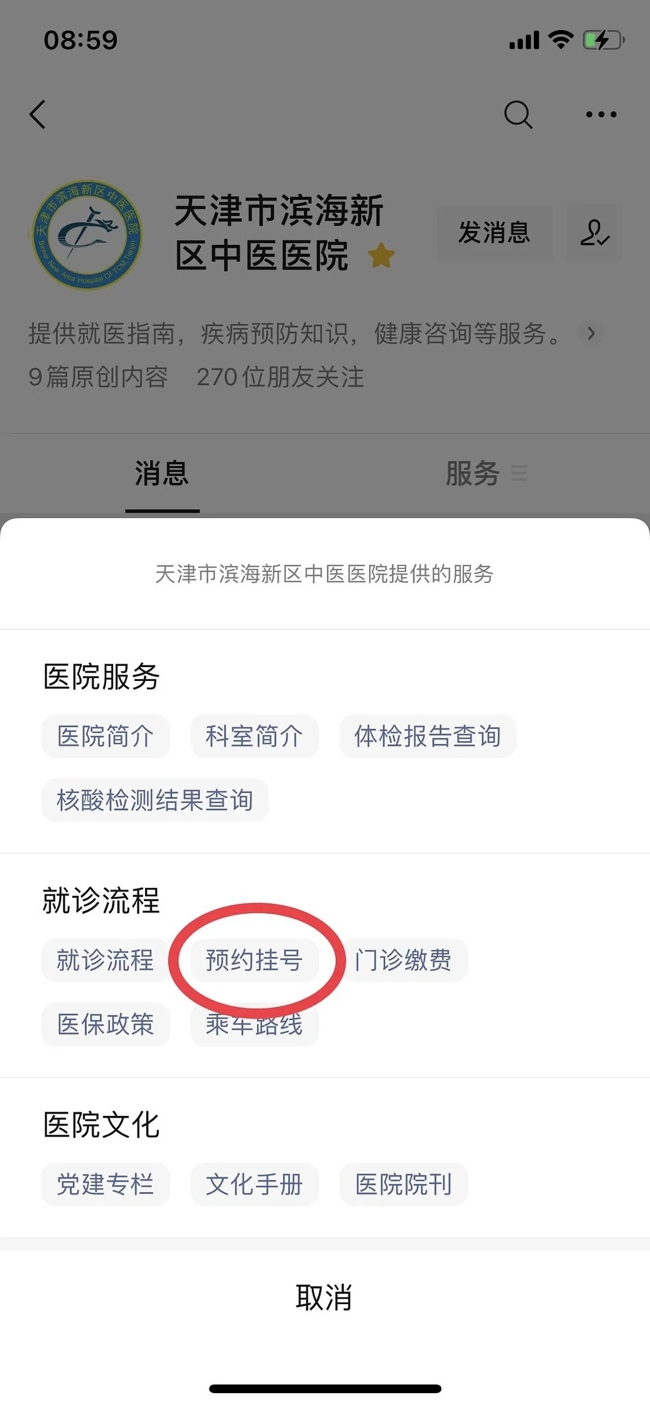Open 体检报告查询
The image size is (650, 1407).
pyautogui.click(x=428, y=737)
